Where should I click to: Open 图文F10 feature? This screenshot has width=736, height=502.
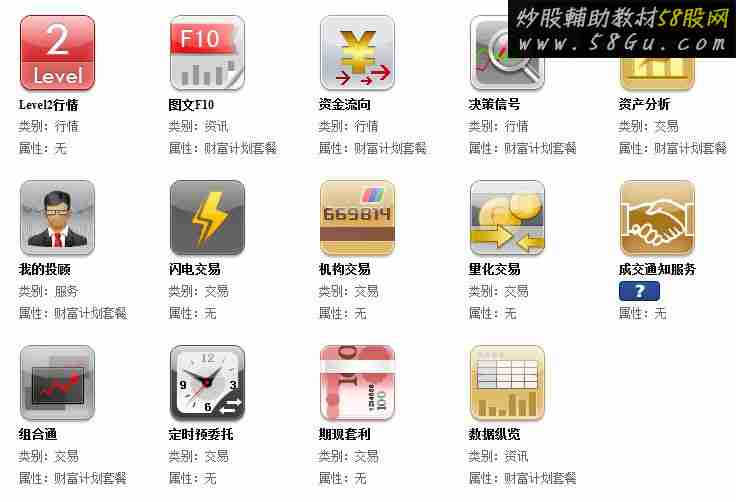[207, 53]
